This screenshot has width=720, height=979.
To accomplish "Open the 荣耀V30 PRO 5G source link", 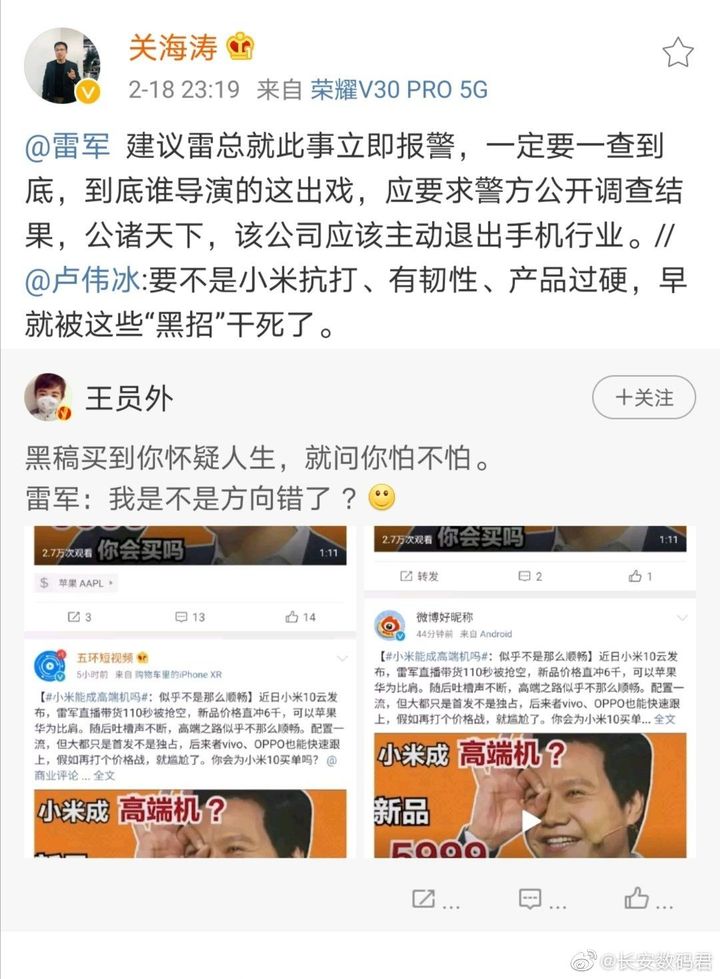I will pos(399,90).
